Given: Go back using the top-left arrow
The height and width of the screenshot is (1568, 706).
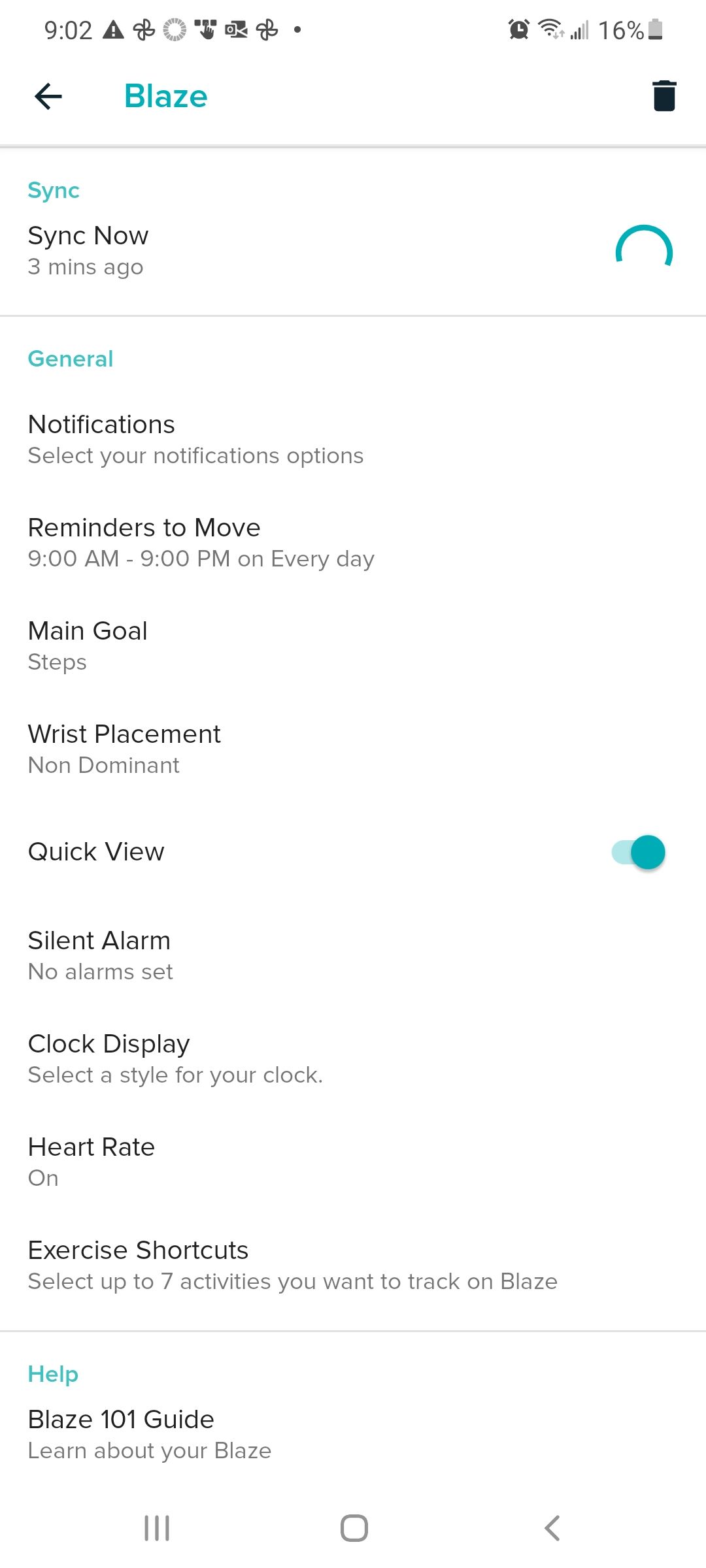Looking at the screenshot, I should (x=48, y=97).
